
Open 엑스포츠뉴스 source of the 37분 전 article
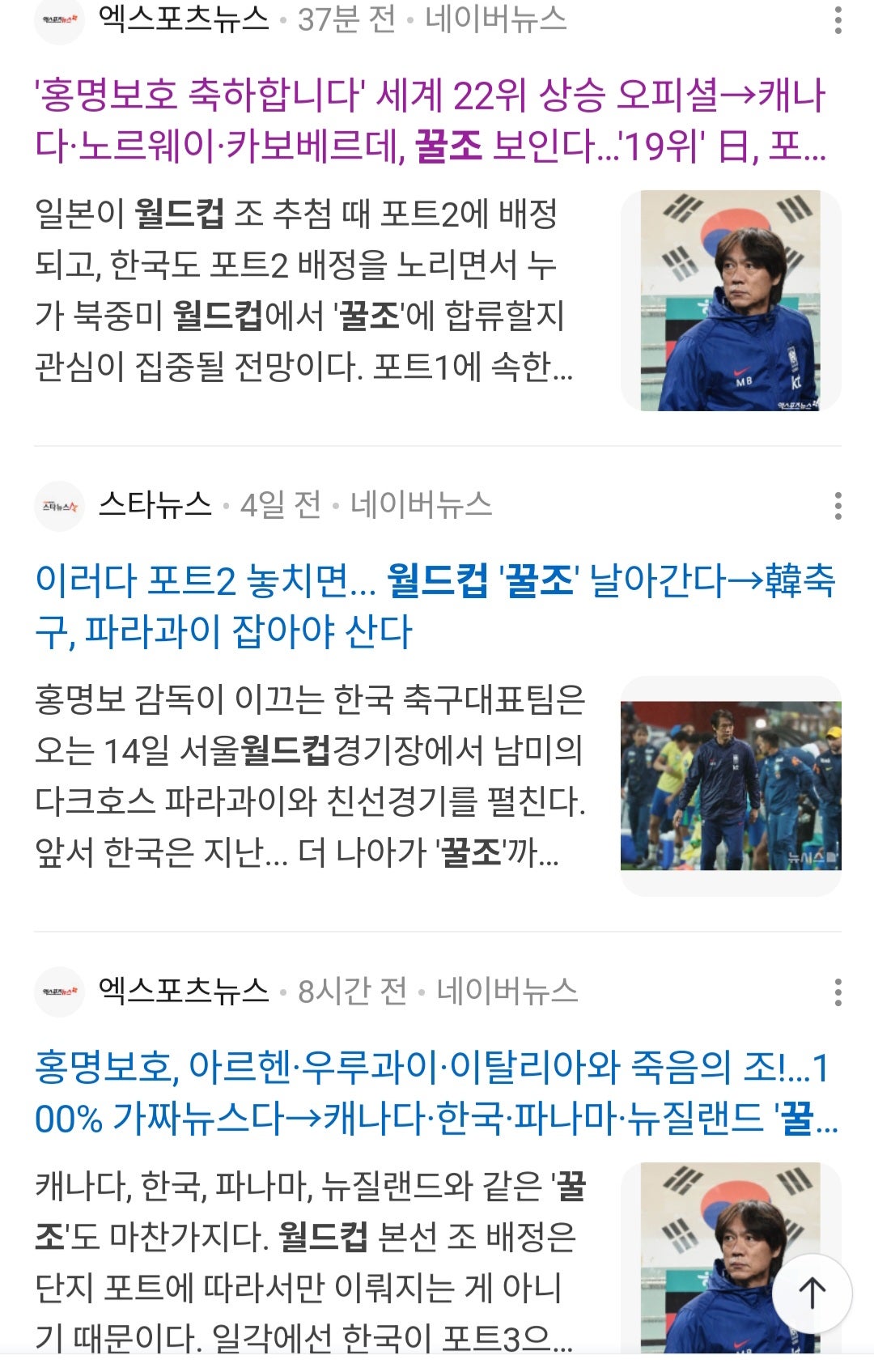pos(183,19)
